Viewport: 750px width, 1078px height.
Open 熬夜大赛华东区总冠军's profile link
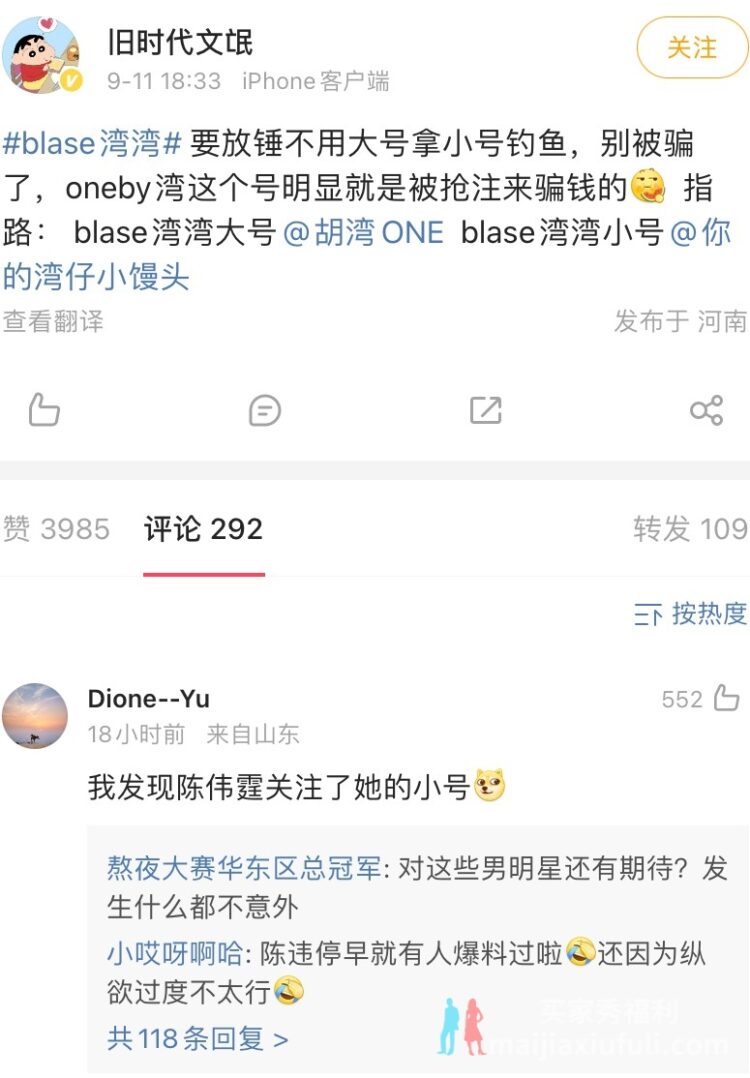pos(244,868)
